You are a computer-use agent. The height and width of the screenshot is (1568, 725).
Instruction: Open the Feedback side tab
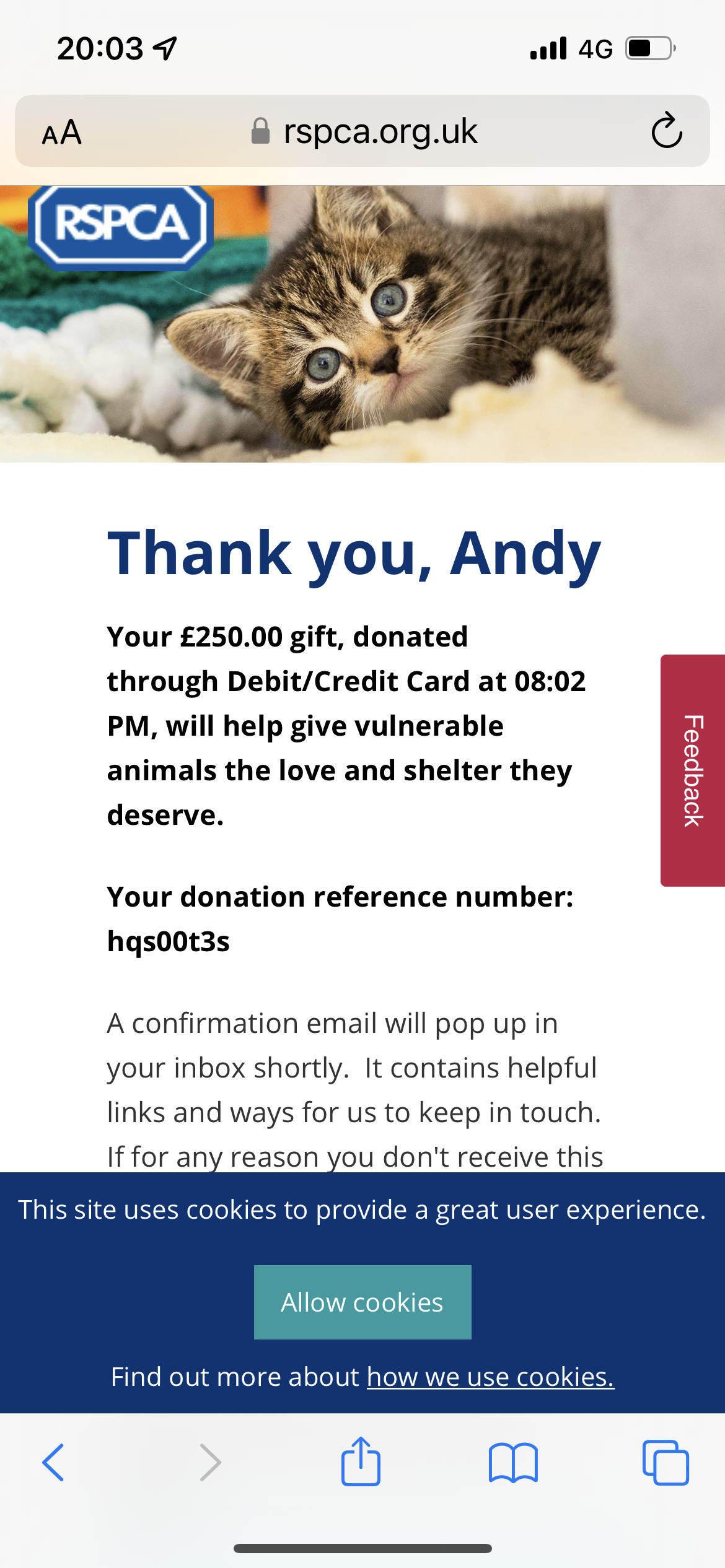pos(693,770)
